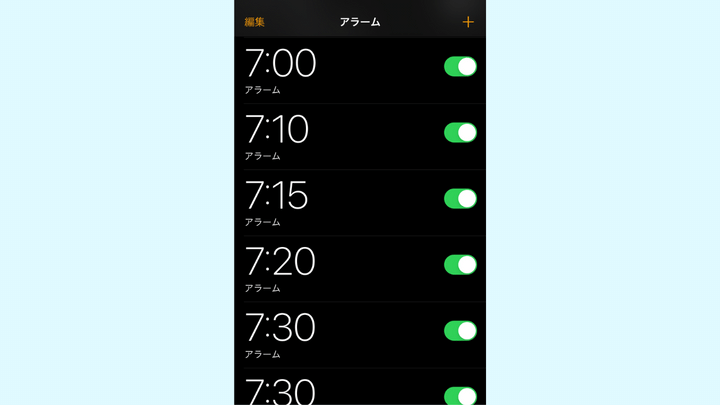Add a new alarm with the plus icon

[x=468, y=22]
